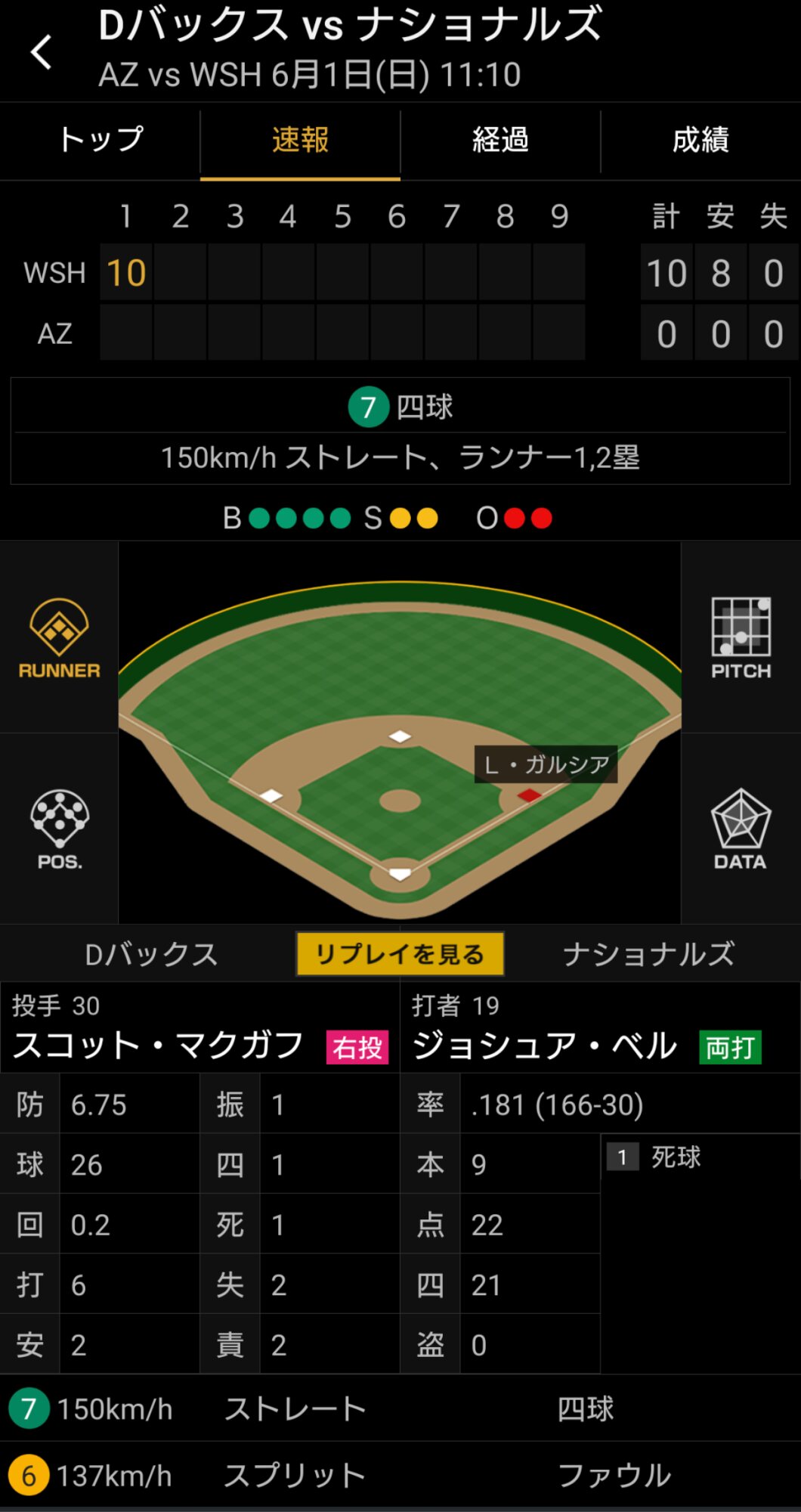Go back using the top-left arrow
The image size is (801, 1512).
pyautogui.click(x=42, y=52)
